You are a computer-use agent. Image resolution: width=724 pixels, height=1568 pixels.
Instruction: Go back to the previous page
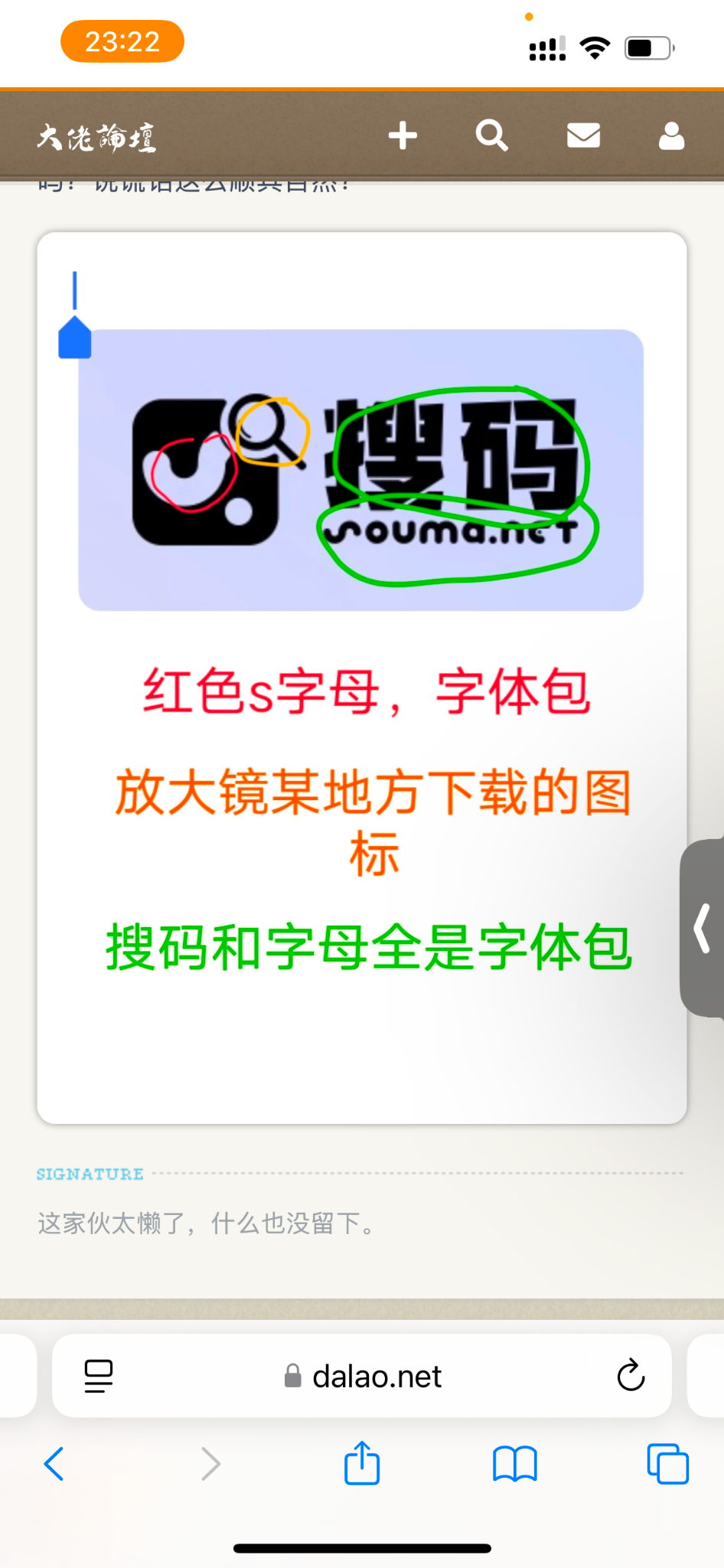(x=54, y=1464)
